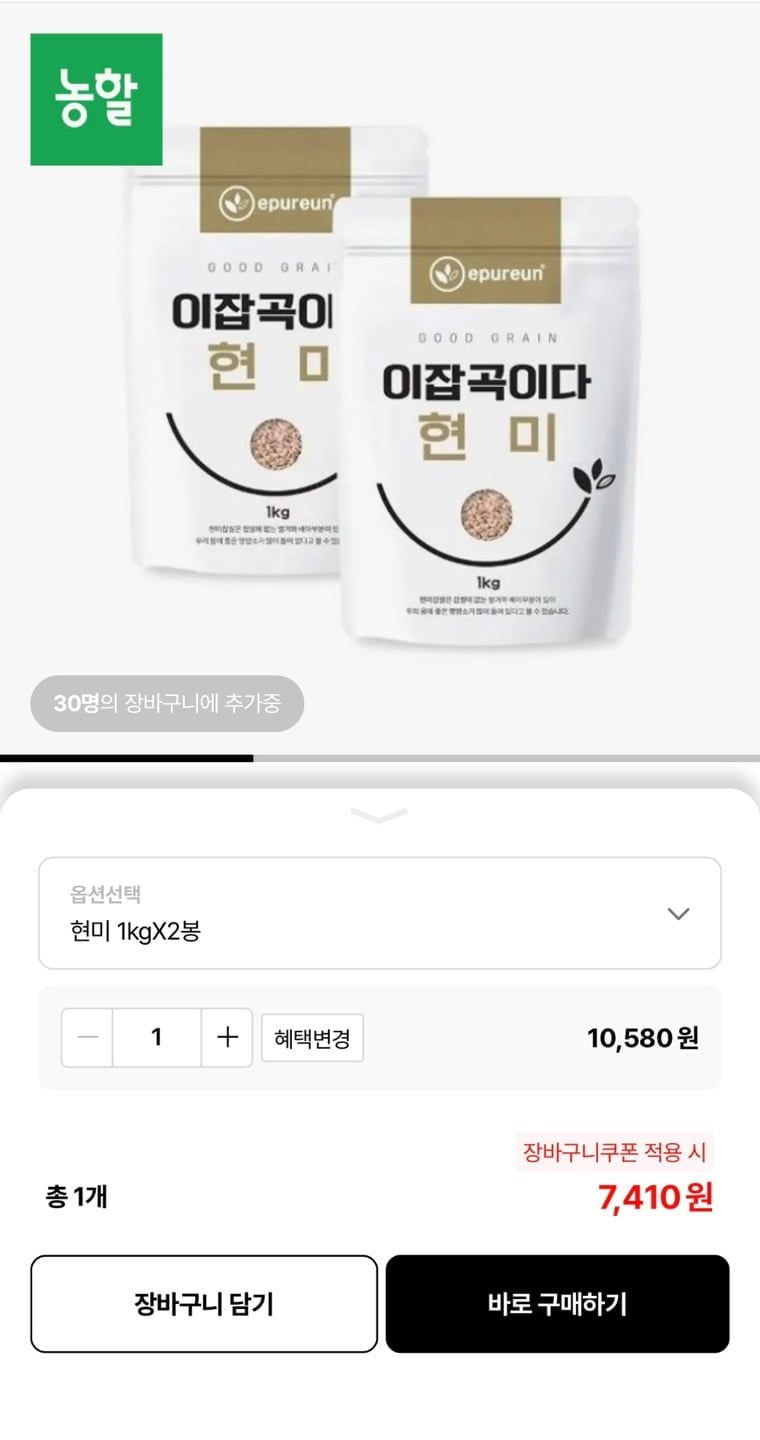
Task: Decrease quantity with the minus button
Action: pos(88,1037)
